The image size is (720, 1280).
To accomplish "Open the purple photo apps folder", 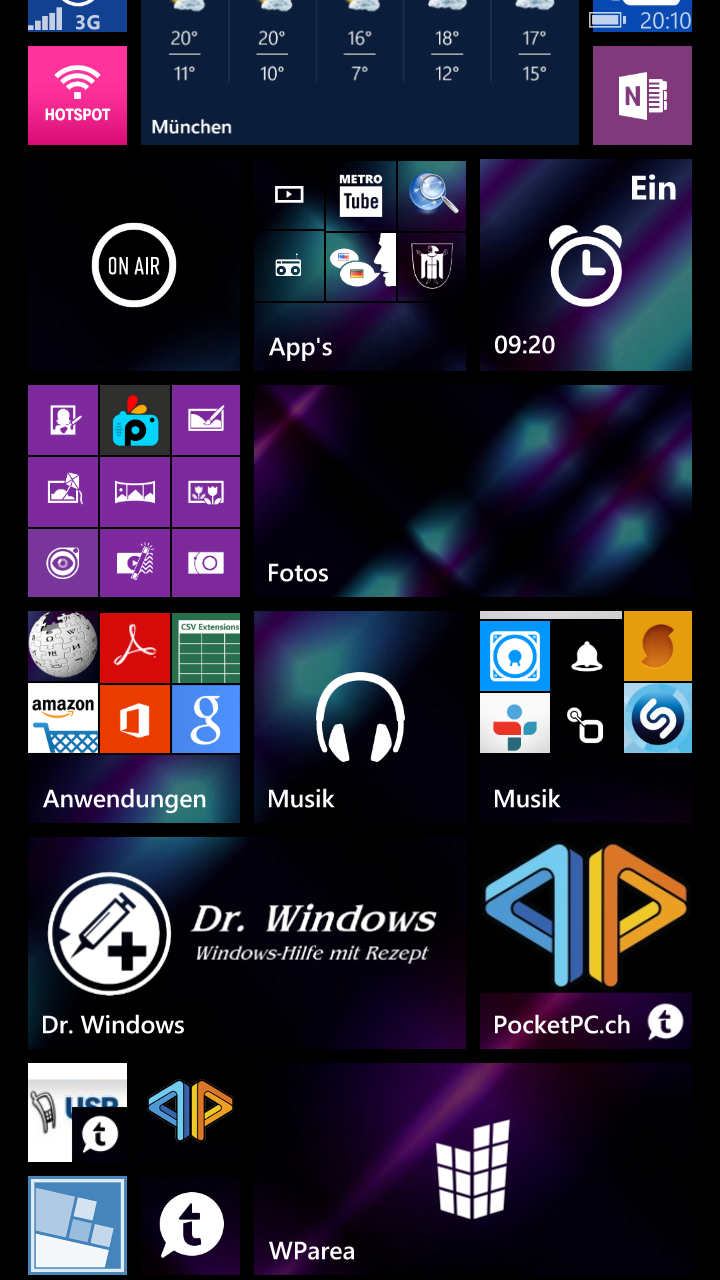I will [x=134, y=491].
